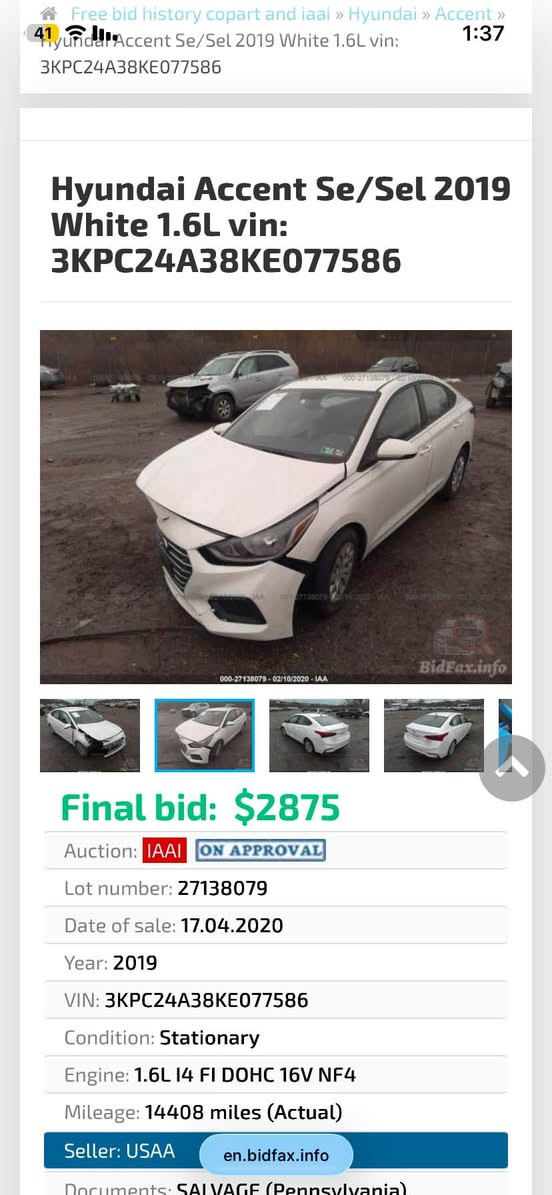Select the second thumbnail with blue highlight
The width and height of the screenshot is (552, 1195).
(x=204, y=735)
